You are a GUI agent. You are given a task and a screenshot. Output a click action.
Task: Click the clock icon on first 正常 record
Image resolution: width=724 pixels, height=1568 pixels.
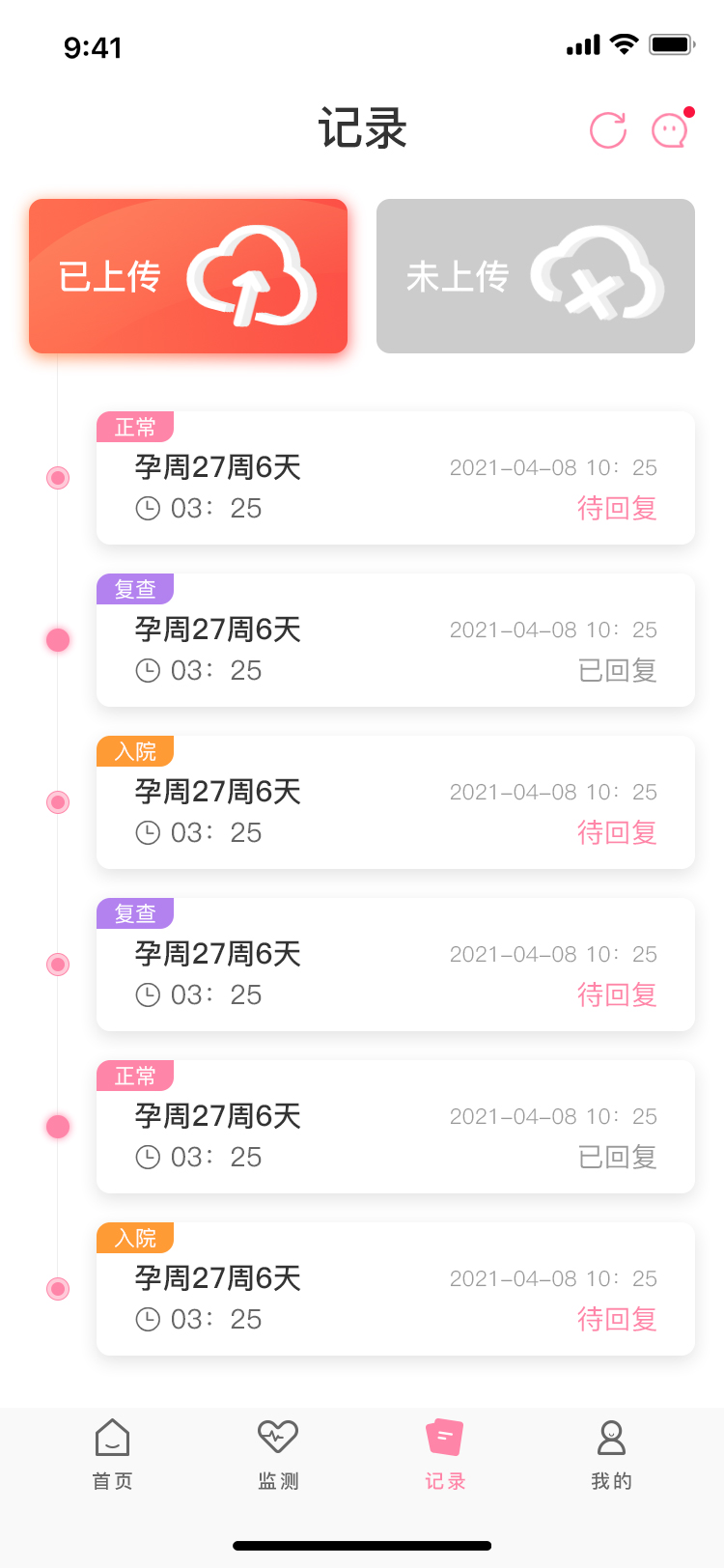pos(148,508)
